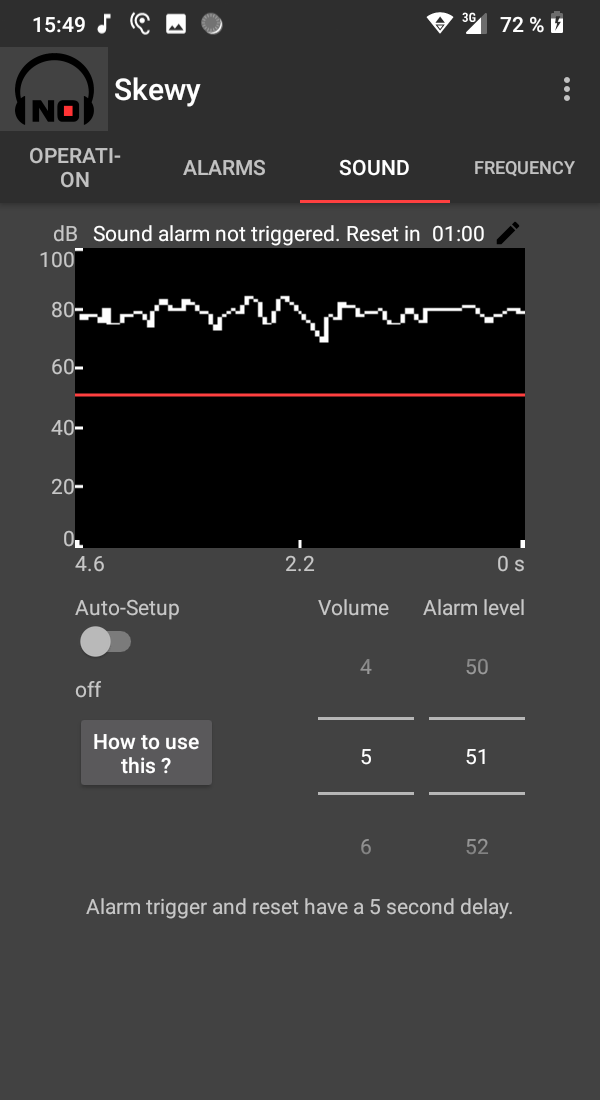This screenshot has width=600, height=1100.
Task: Switch to the Operation tab
Action: click(x=75, y=168)
